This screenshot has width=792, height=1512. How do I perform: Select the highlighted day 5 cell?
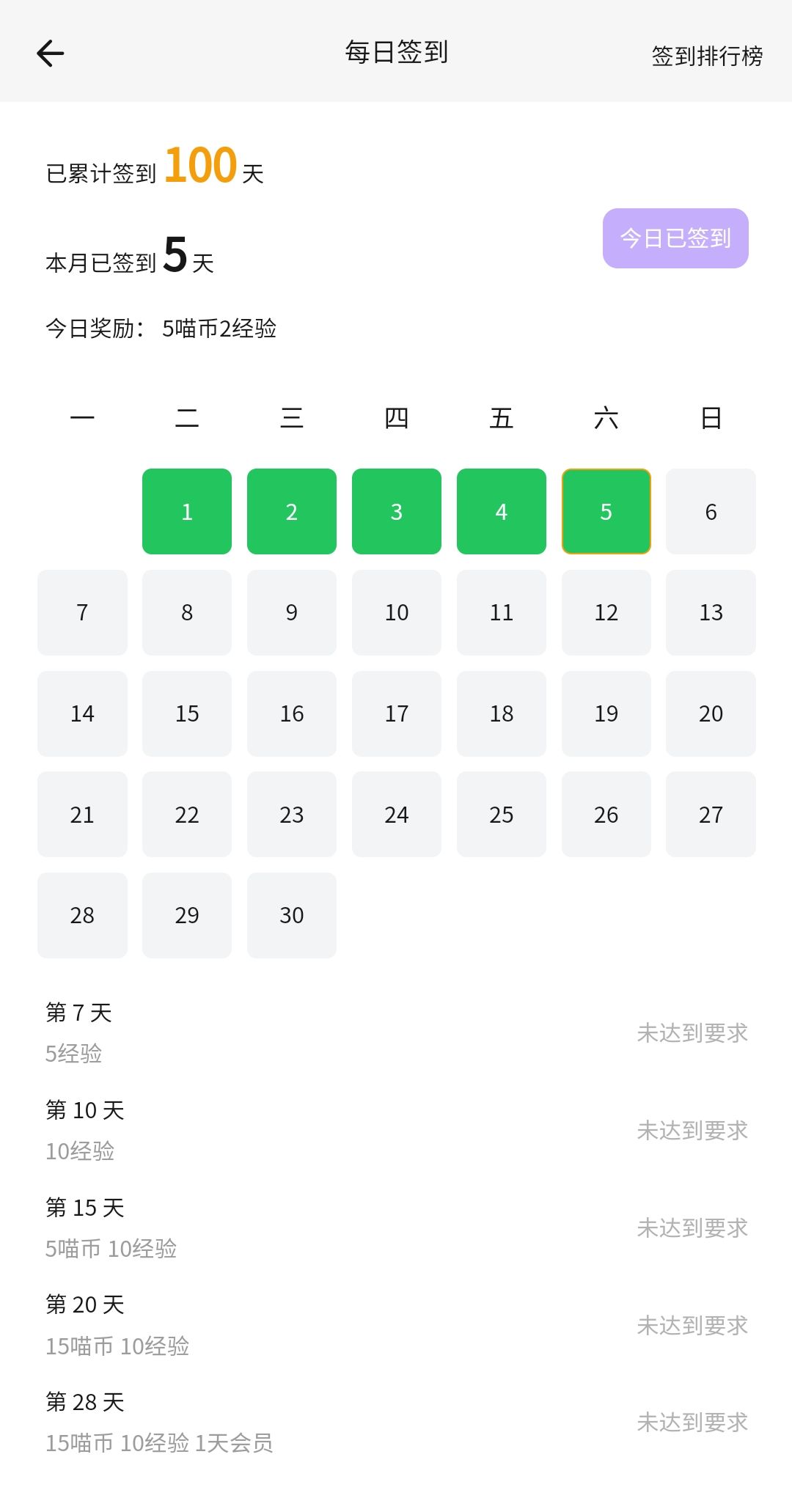coord(606,511)
